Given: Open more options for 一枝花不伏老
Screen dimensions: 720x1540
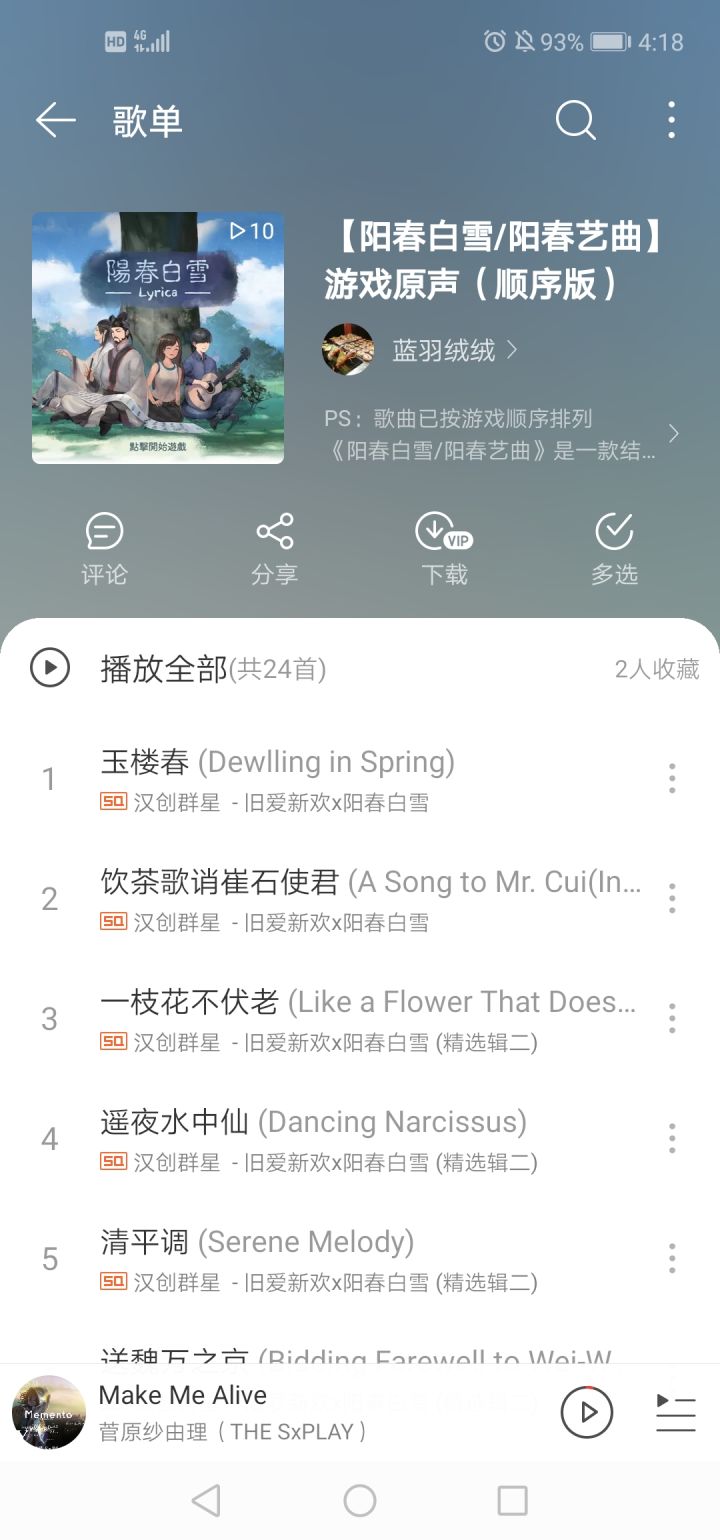Looking at the screenshot, I should coord(672,1018).
